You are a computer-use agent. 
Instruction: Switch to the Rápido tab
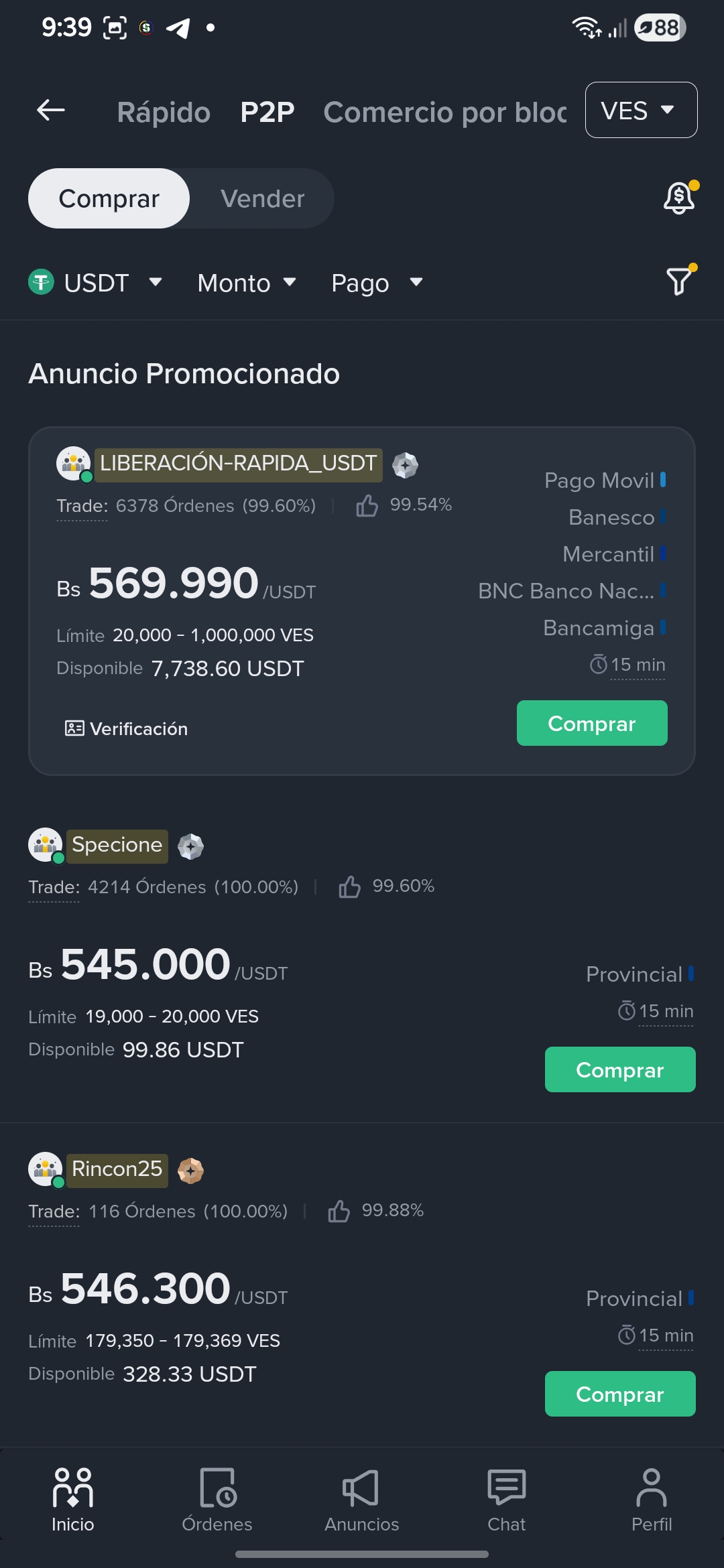164,112
